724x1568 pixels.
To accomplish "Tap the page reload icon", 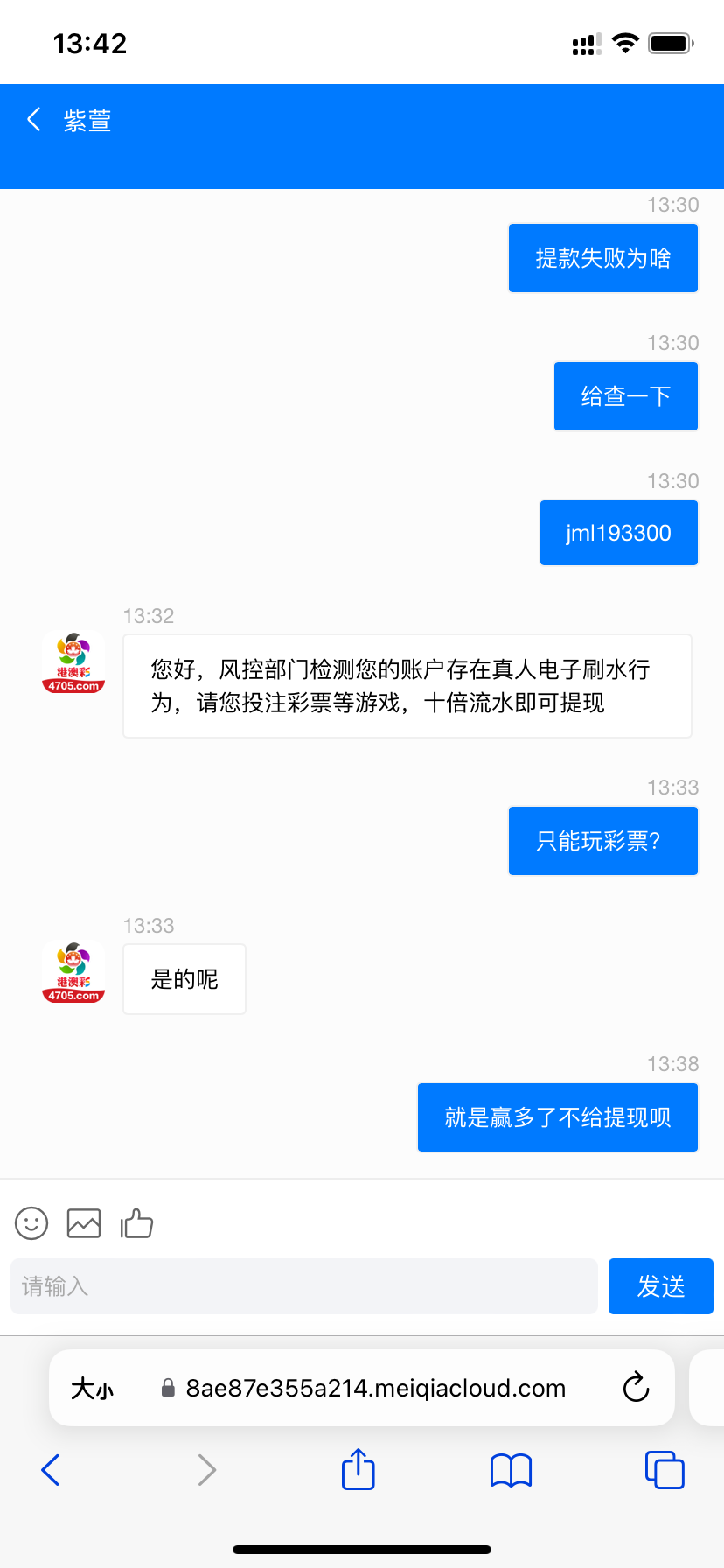I will click(x=636, y=1388).
